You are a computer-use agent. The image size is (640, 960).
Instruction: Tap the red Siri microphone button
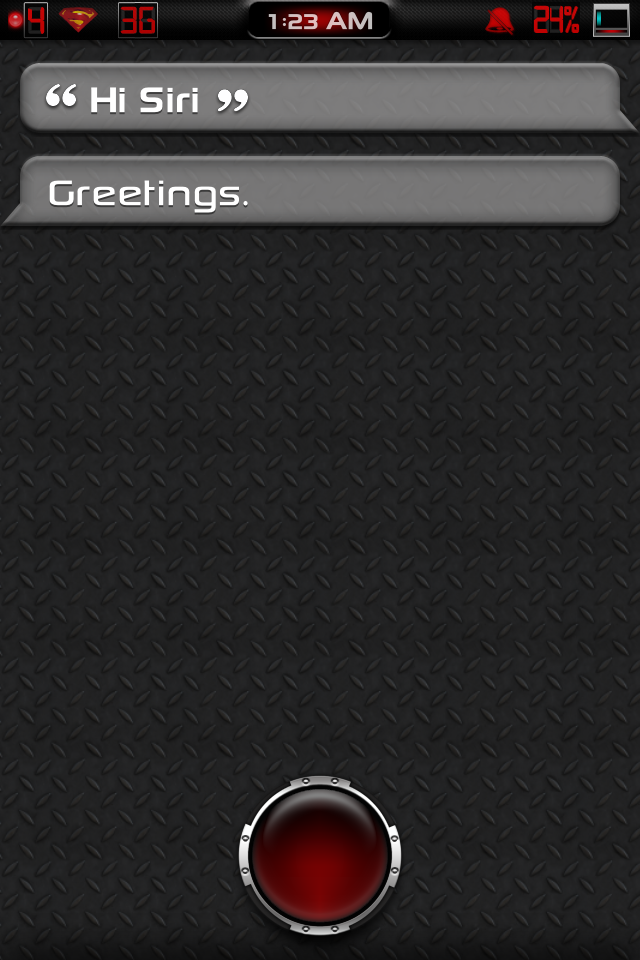[x=320, y=854]
